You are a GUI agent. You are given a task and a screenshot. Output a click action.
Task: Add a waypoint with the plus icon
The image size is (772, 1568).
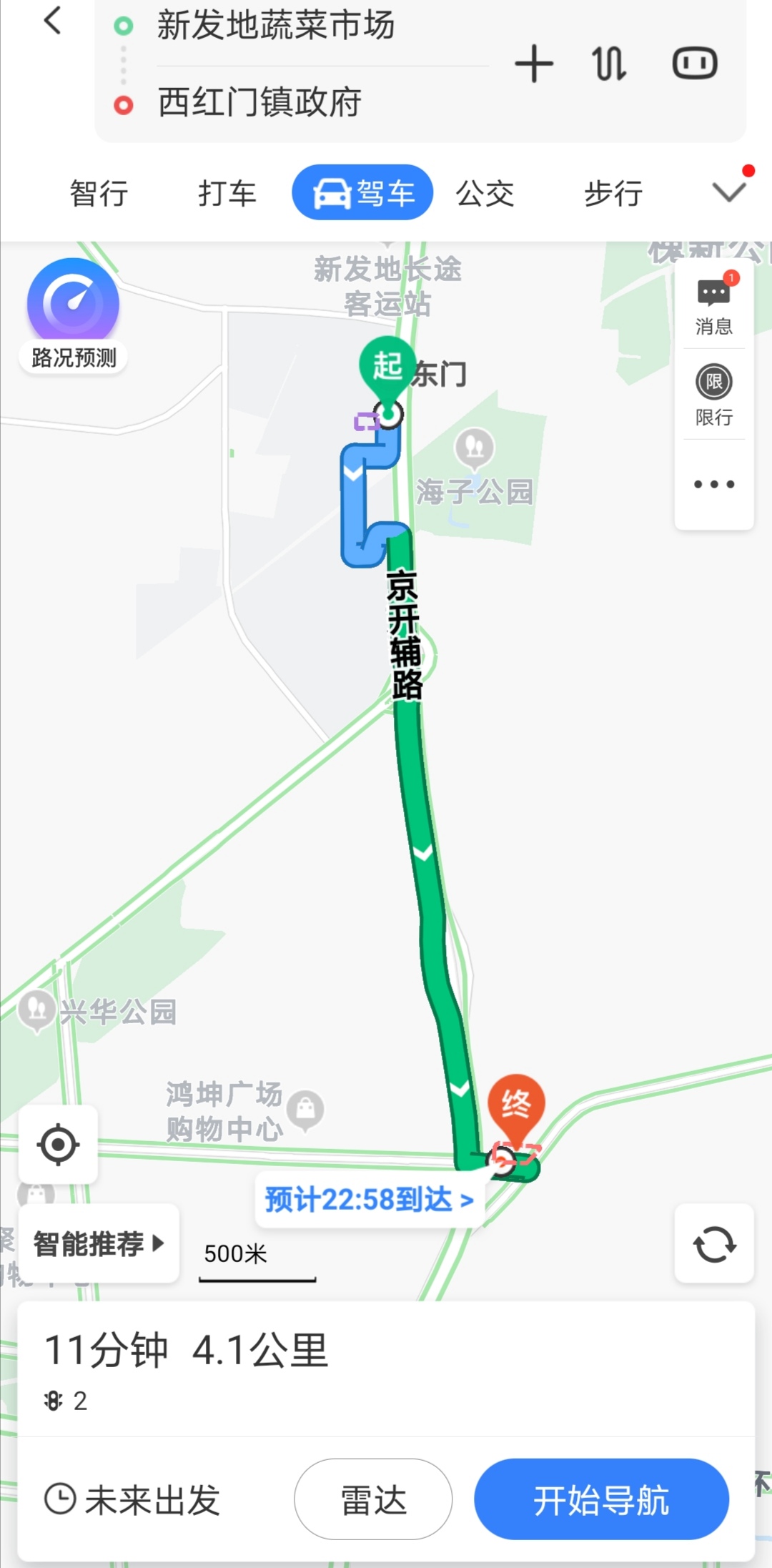pos(533,63)
